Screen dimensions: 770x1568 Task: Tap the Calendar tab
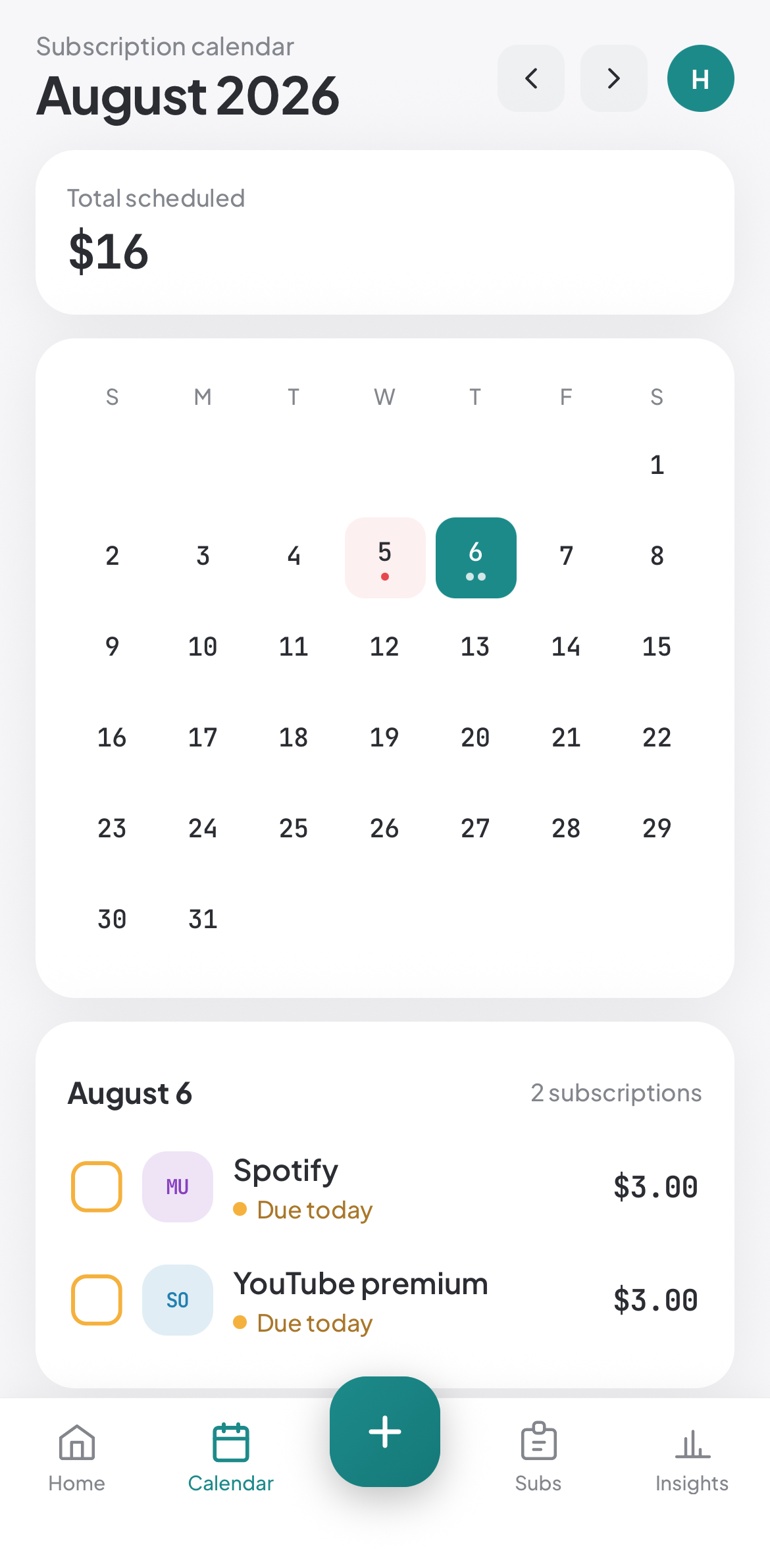(231, 1458)
